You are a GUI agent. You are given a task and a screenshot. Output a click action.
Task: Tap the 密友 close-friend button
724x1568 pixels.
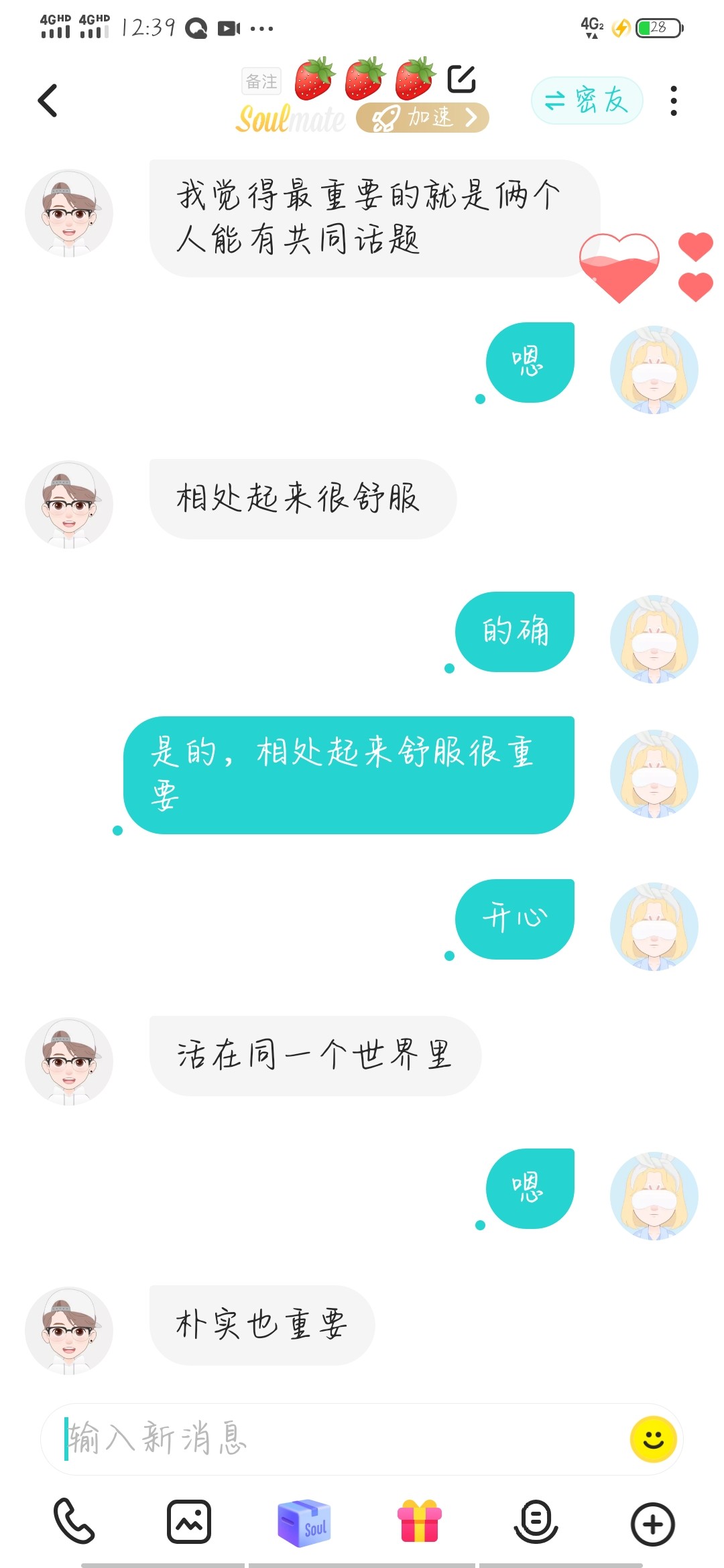587,101
